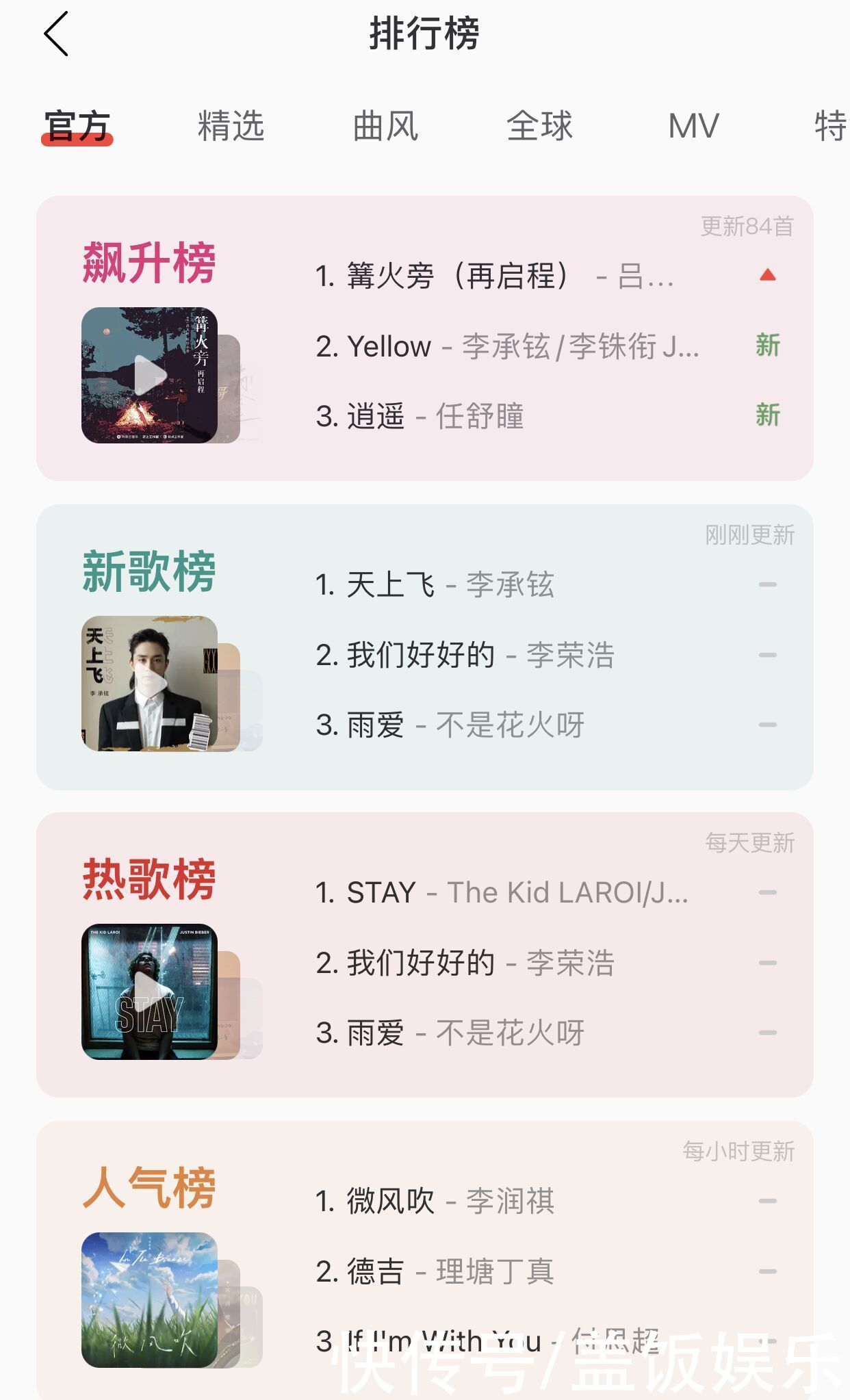Open 德吉 by 理塘丁真

435,1271
